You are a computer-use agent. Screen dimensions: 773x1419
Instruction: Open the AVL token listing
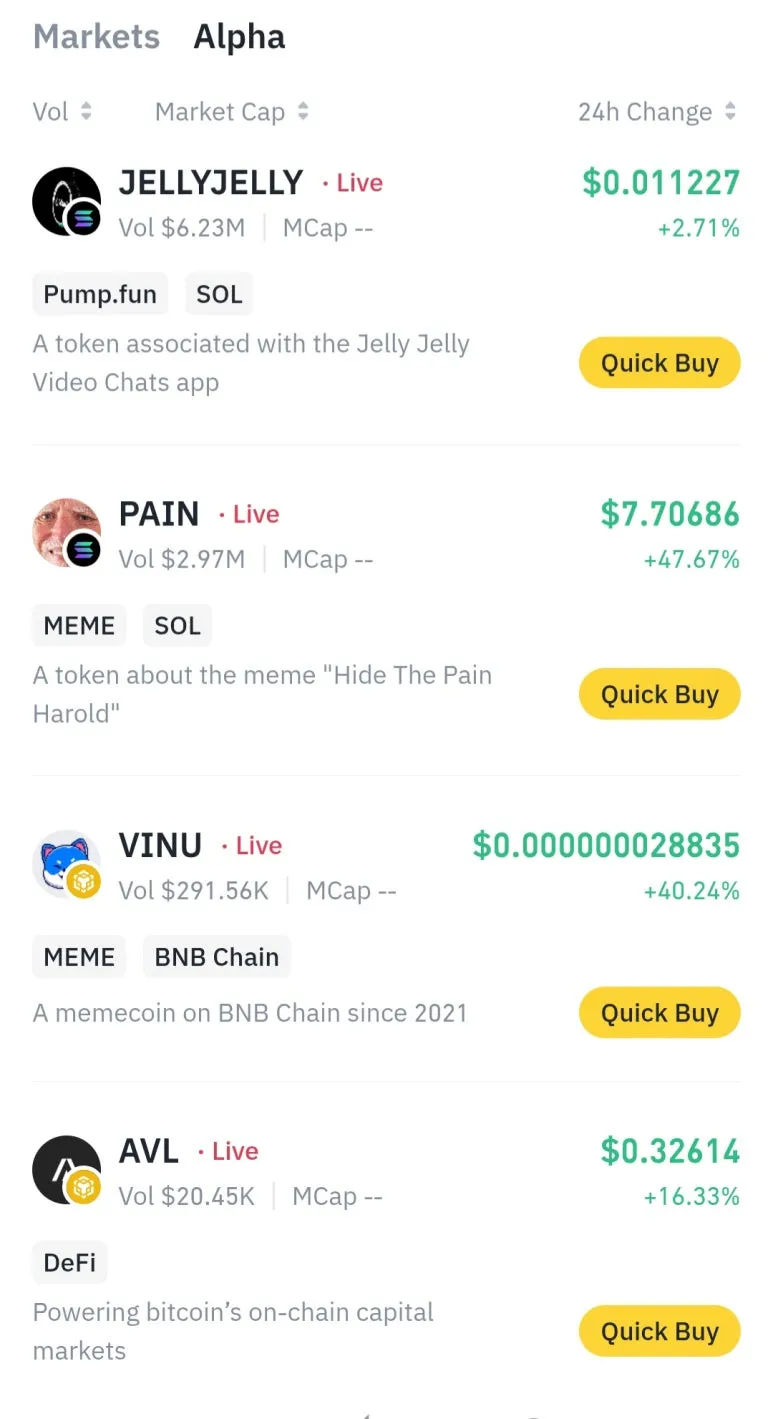click(148, 1151)
